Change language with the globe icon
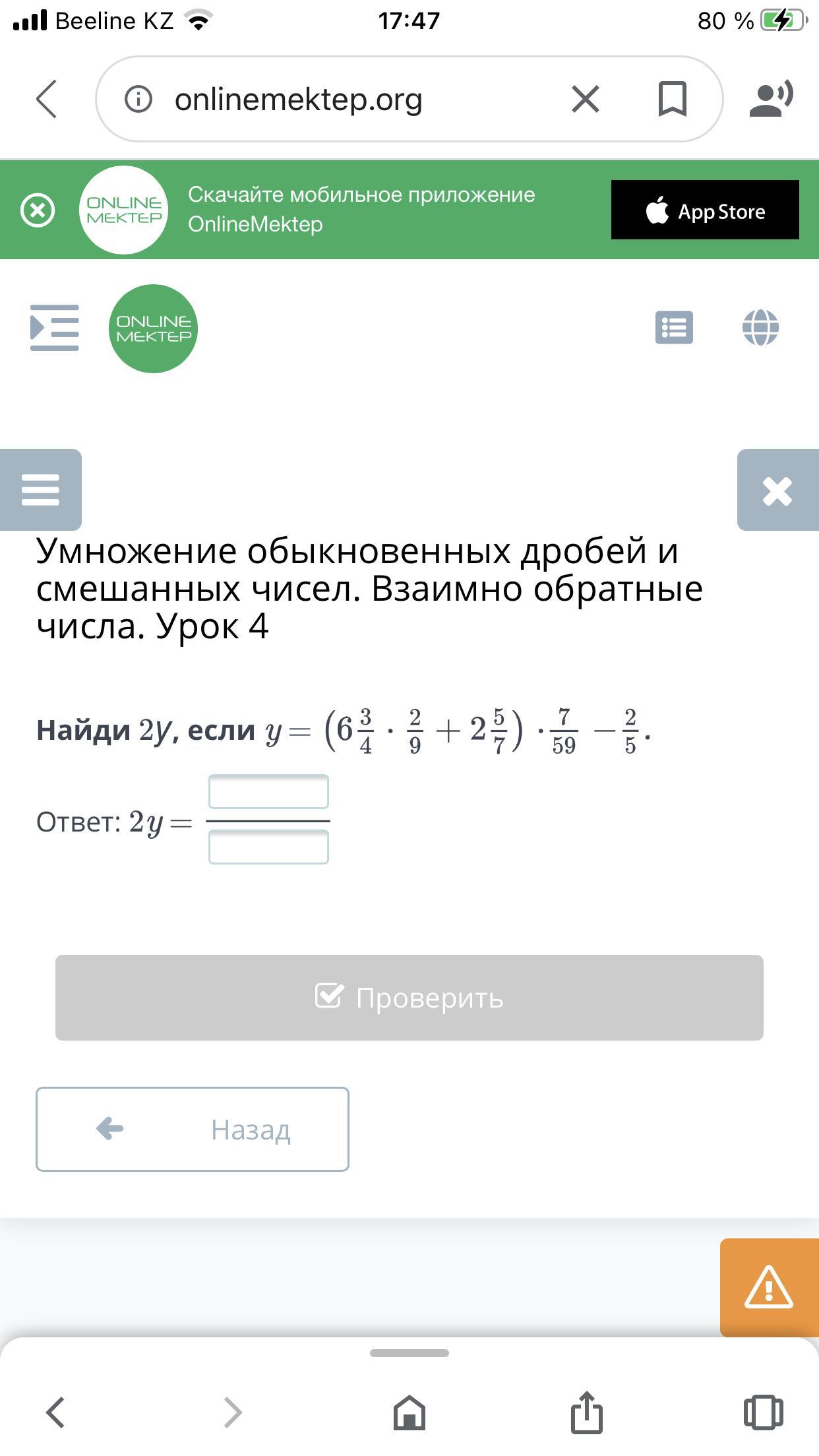Screen dimensions: 819x1456 pos(760,327)
